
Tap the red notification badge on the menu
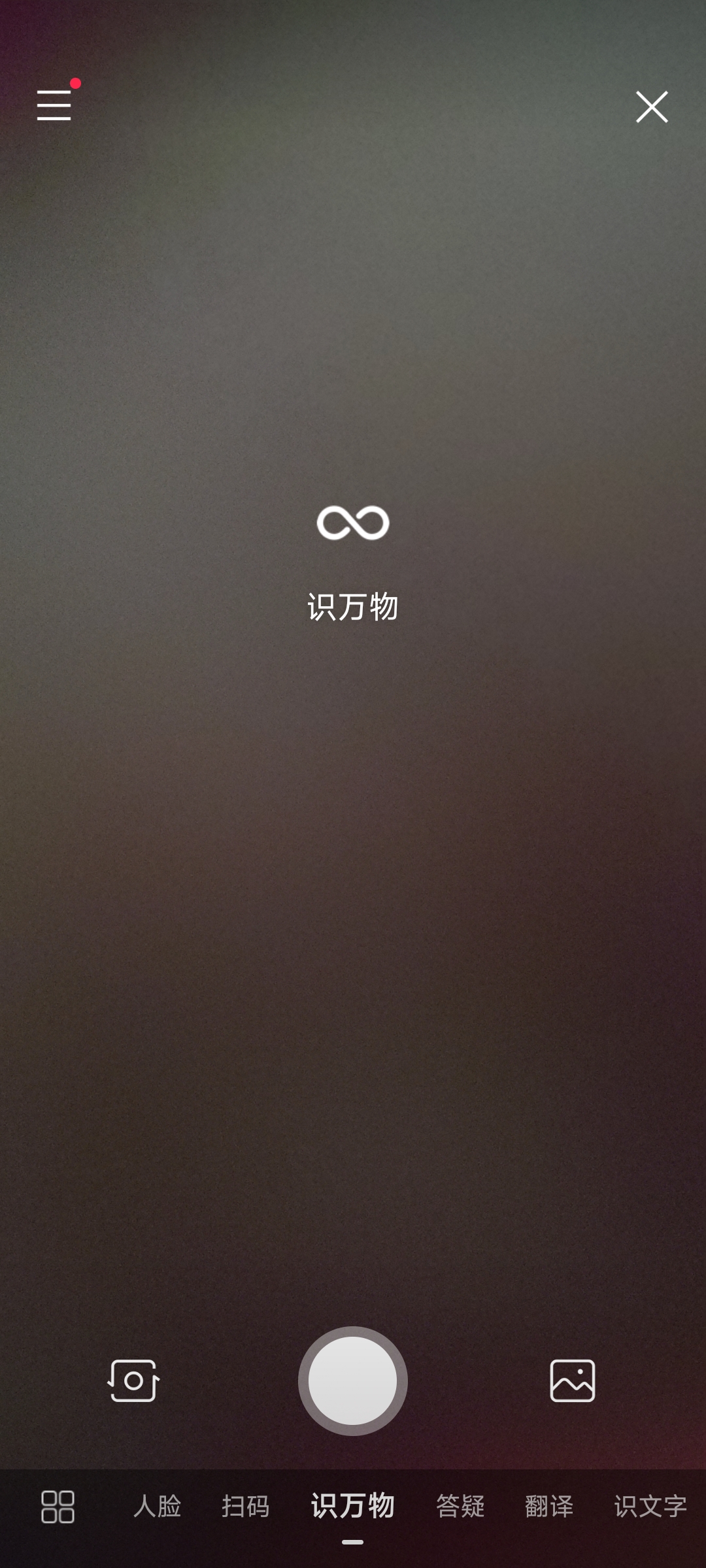[x=75, y=82]
